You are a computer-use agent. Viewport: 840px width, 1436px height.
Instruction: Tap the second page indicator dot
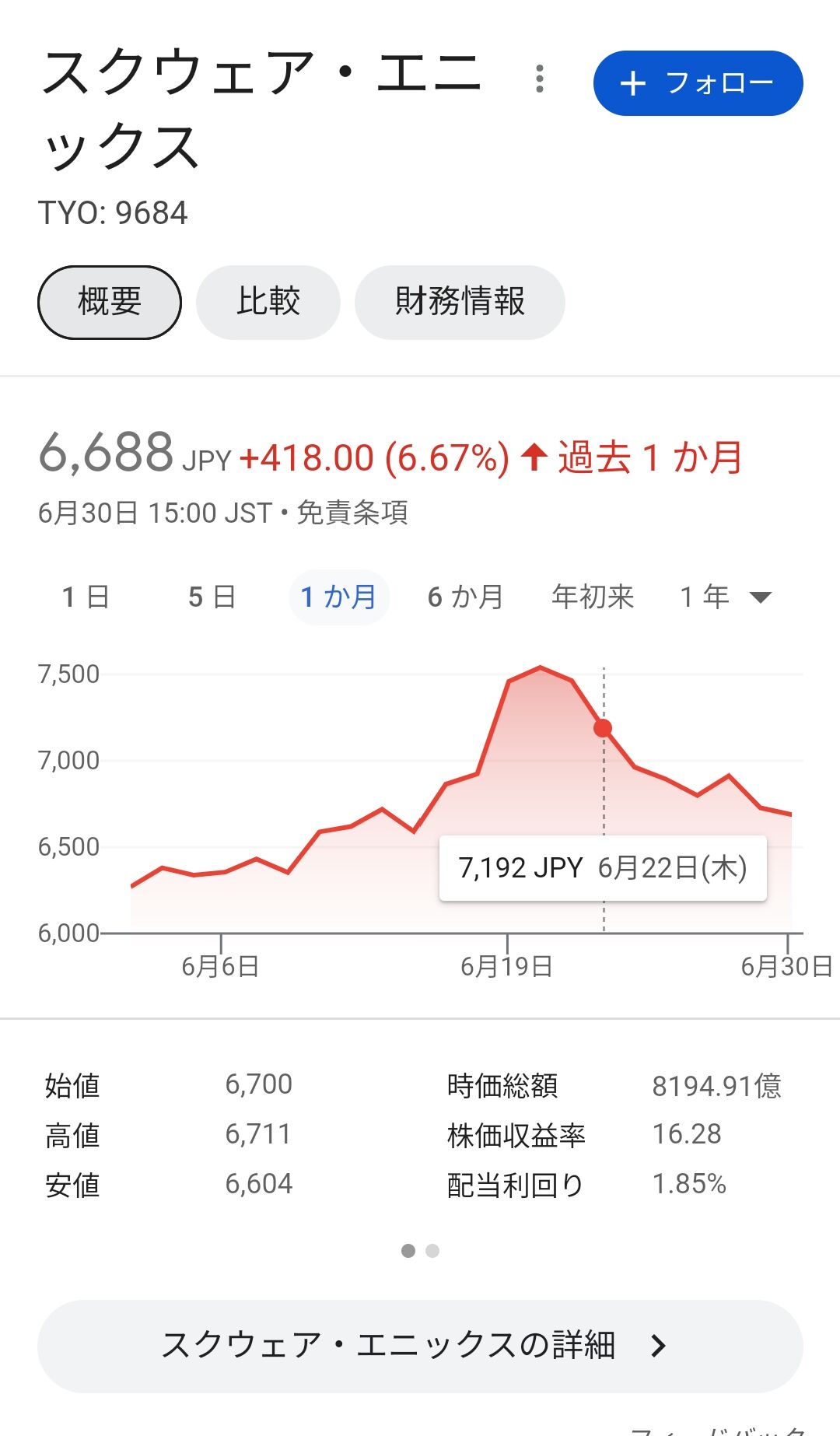coord(432,1251)
